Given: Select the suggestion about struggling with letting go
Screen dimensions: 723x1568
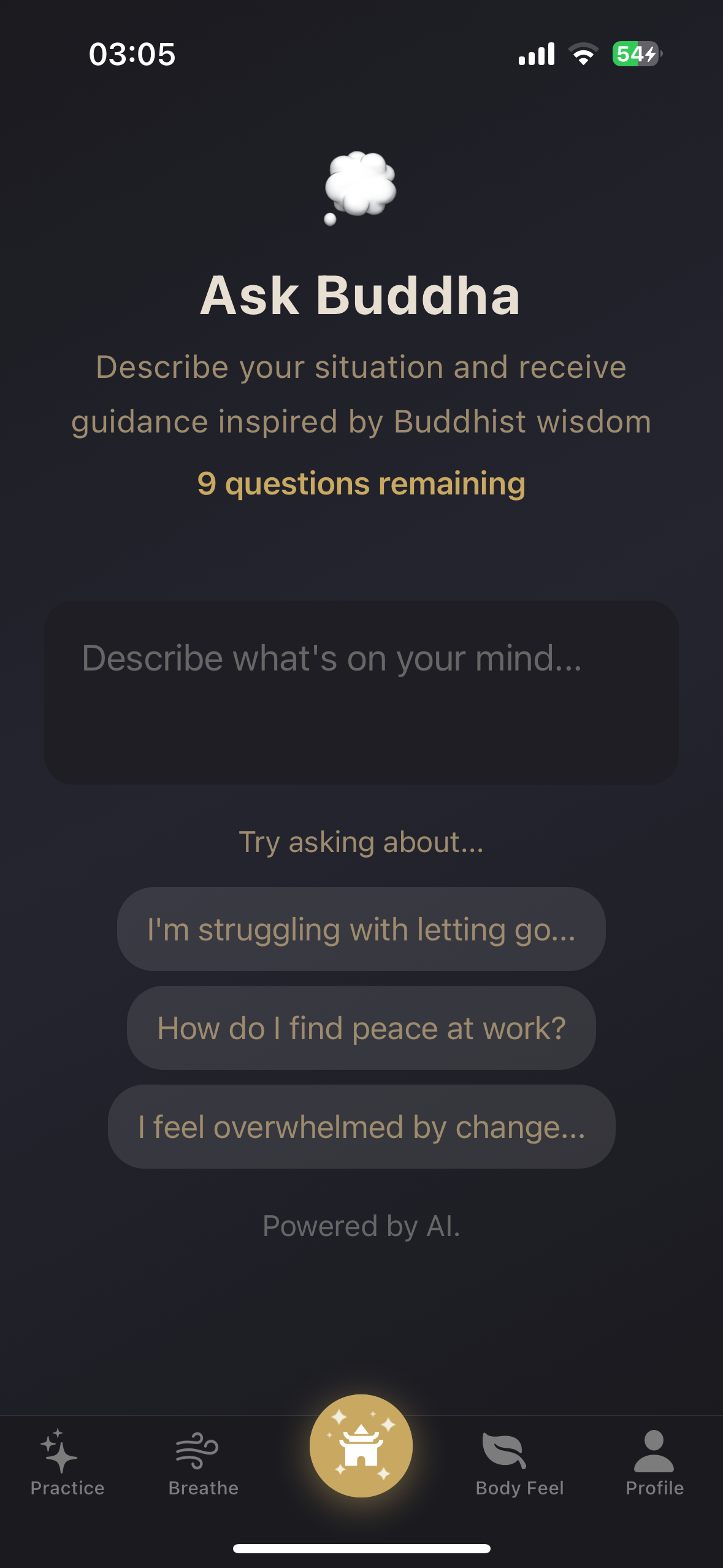Looking at the screenshot, I should tap(361, 929).
